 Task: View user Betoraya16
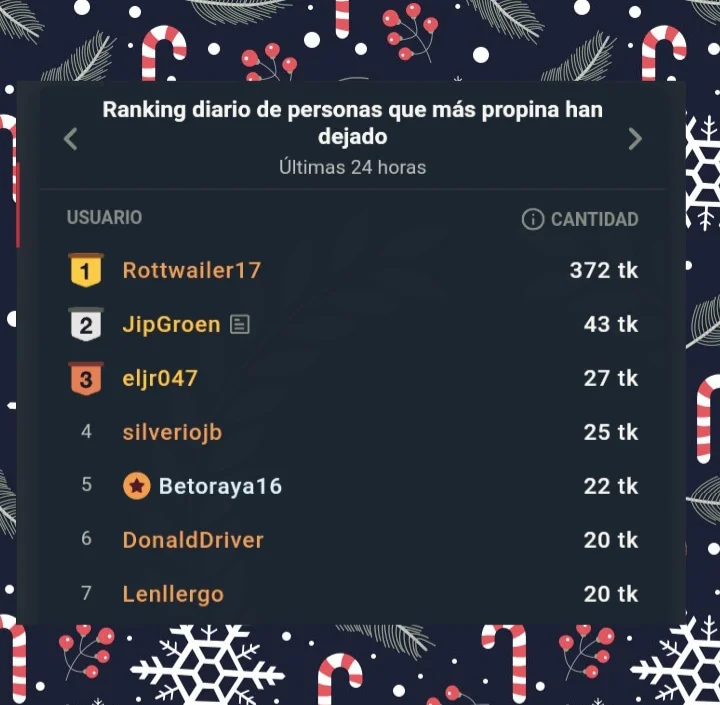point(220,486)
